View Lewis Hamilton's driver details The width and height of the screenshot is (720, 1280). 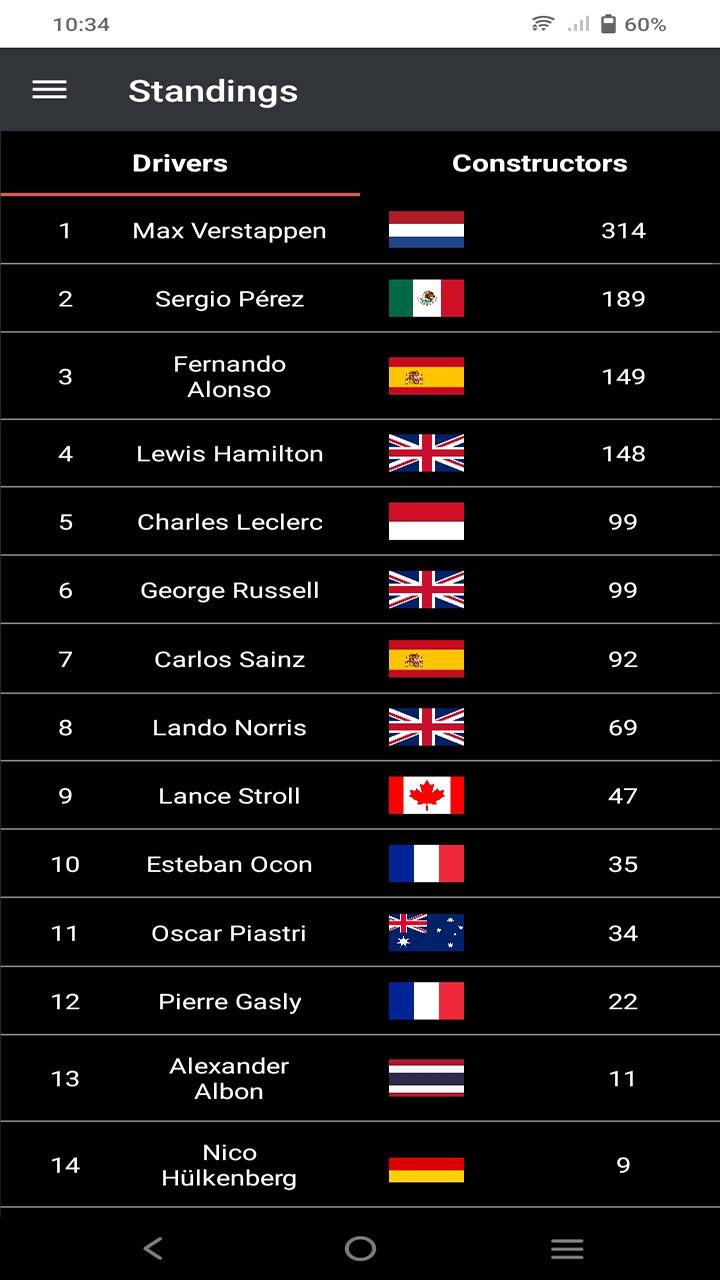click(360, 453)
